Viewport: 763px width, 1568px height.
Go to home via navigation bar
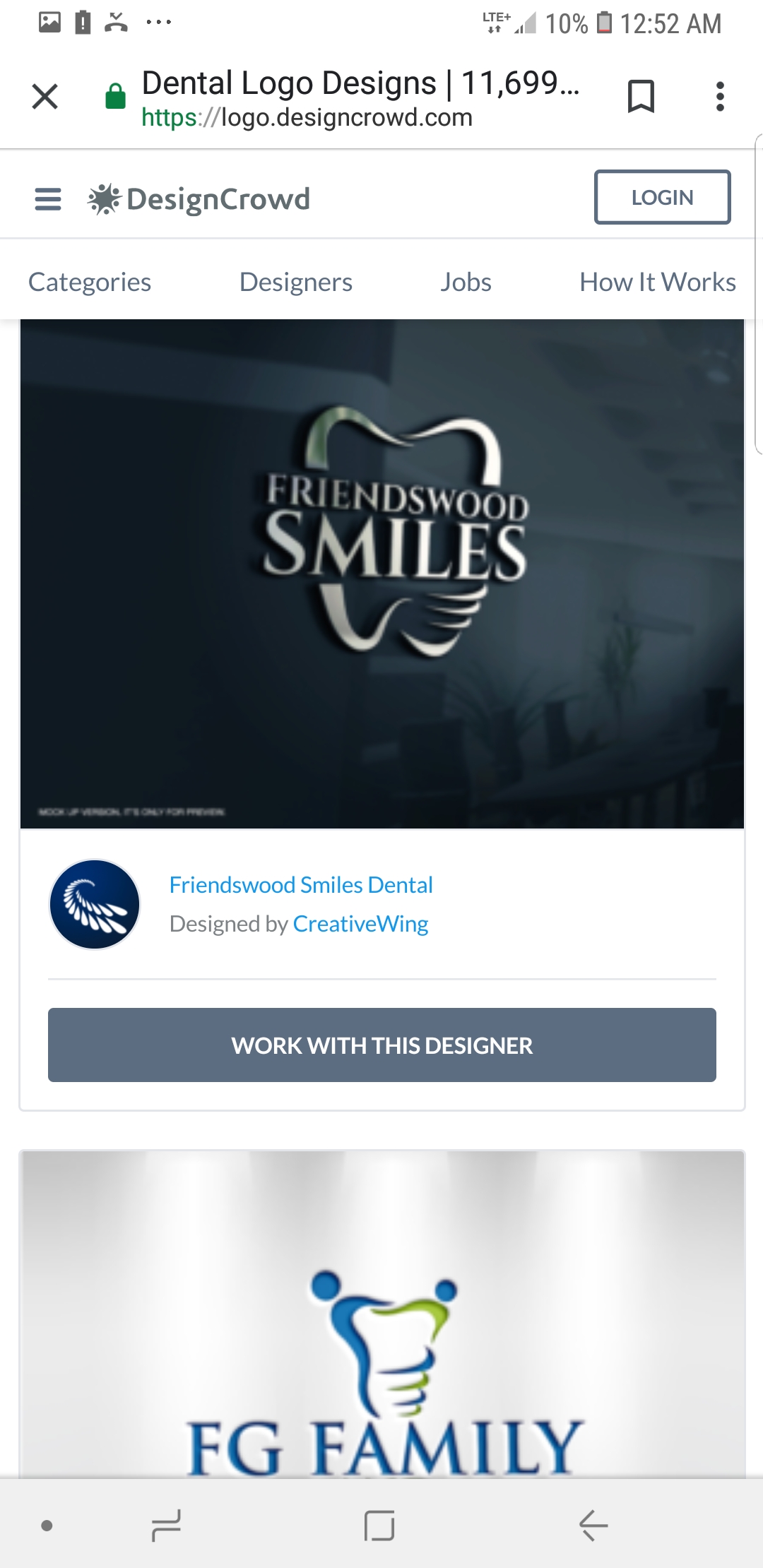coord(379,1526)
